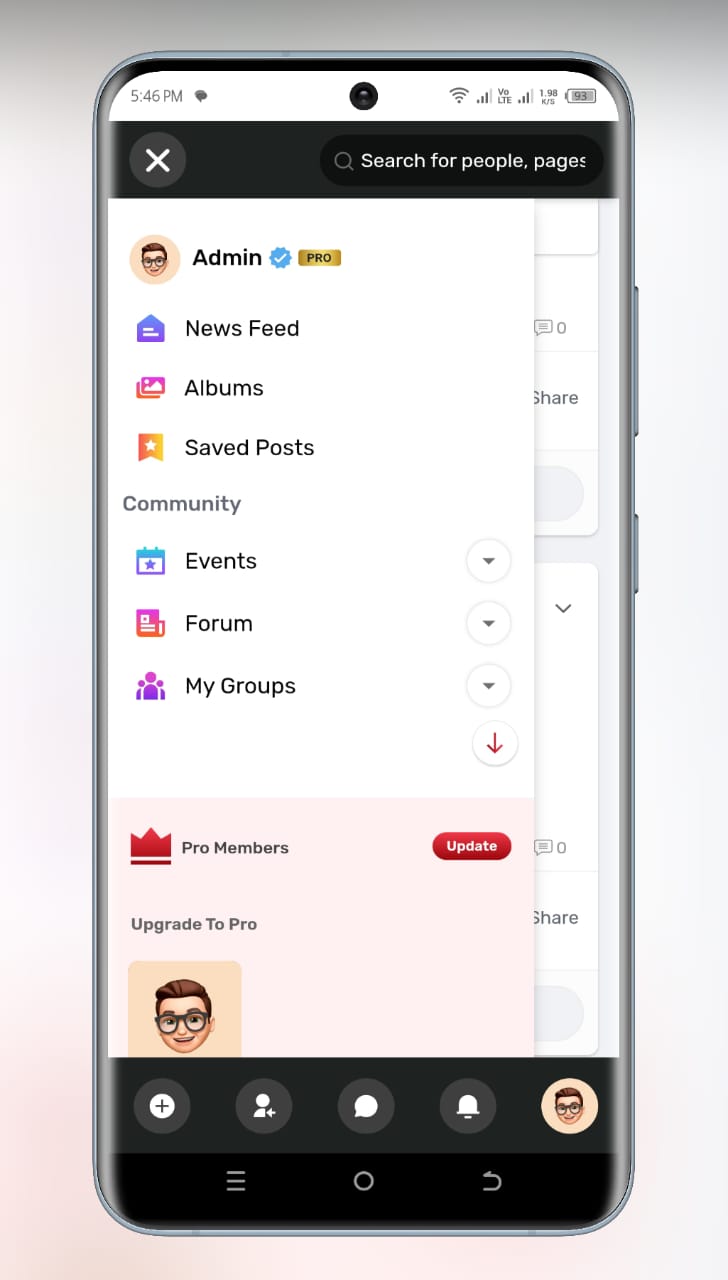Expand the Events dropdown arrow
Screen dimensions: 728x1280
(x=488, y=561)
